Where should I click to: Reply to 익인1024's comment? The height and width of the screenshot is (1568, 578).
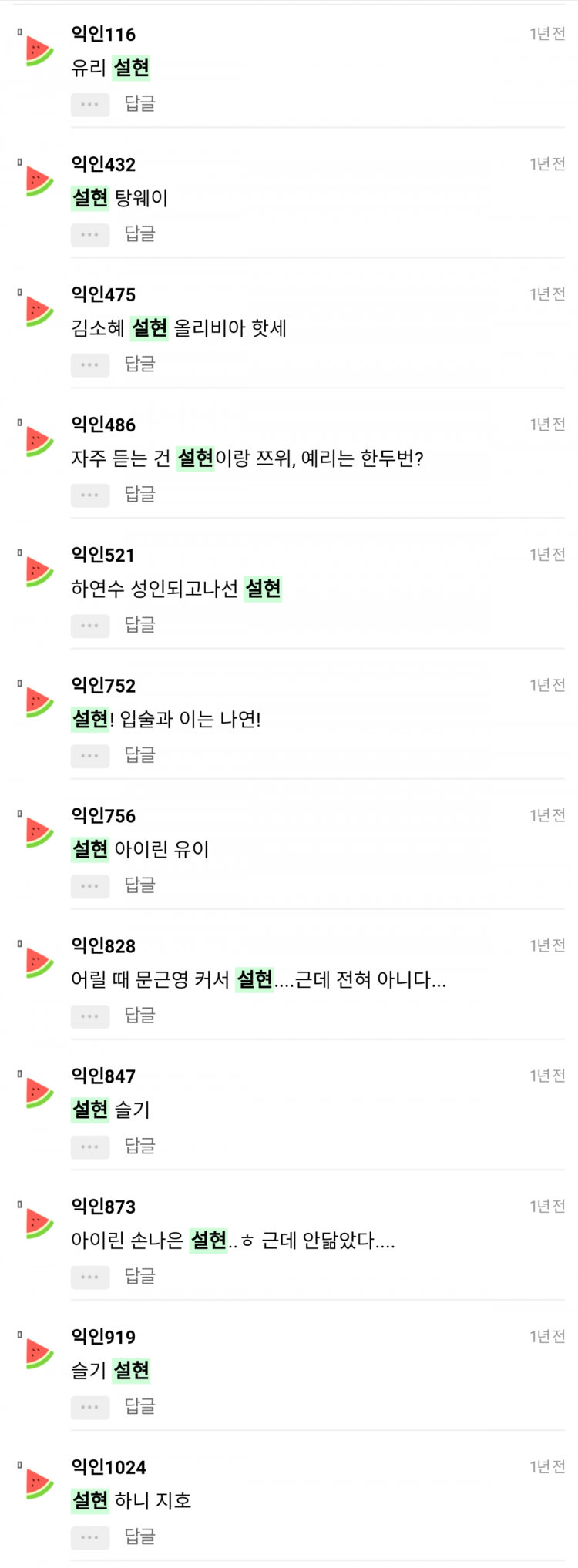coord(139,1537)
